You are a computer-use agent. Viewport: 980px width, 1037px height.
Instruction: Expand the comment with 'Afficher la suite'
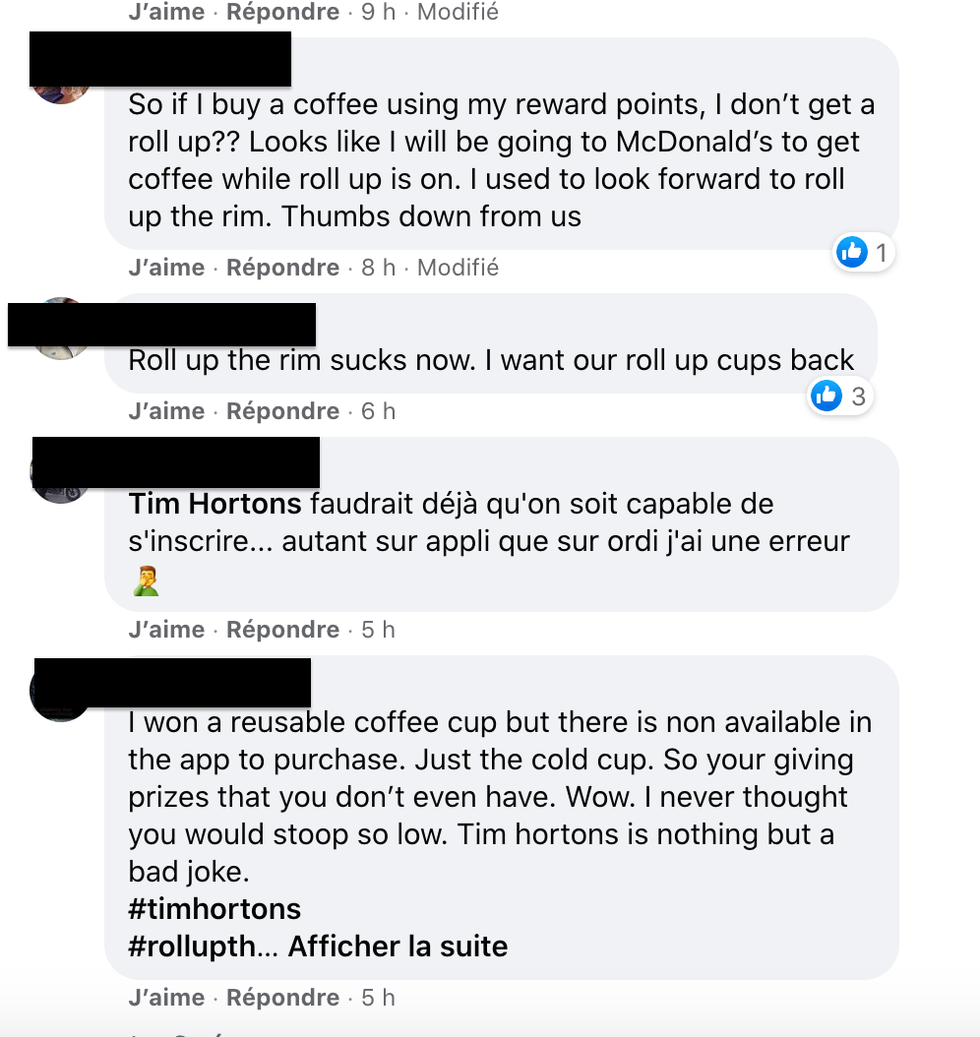397,946
